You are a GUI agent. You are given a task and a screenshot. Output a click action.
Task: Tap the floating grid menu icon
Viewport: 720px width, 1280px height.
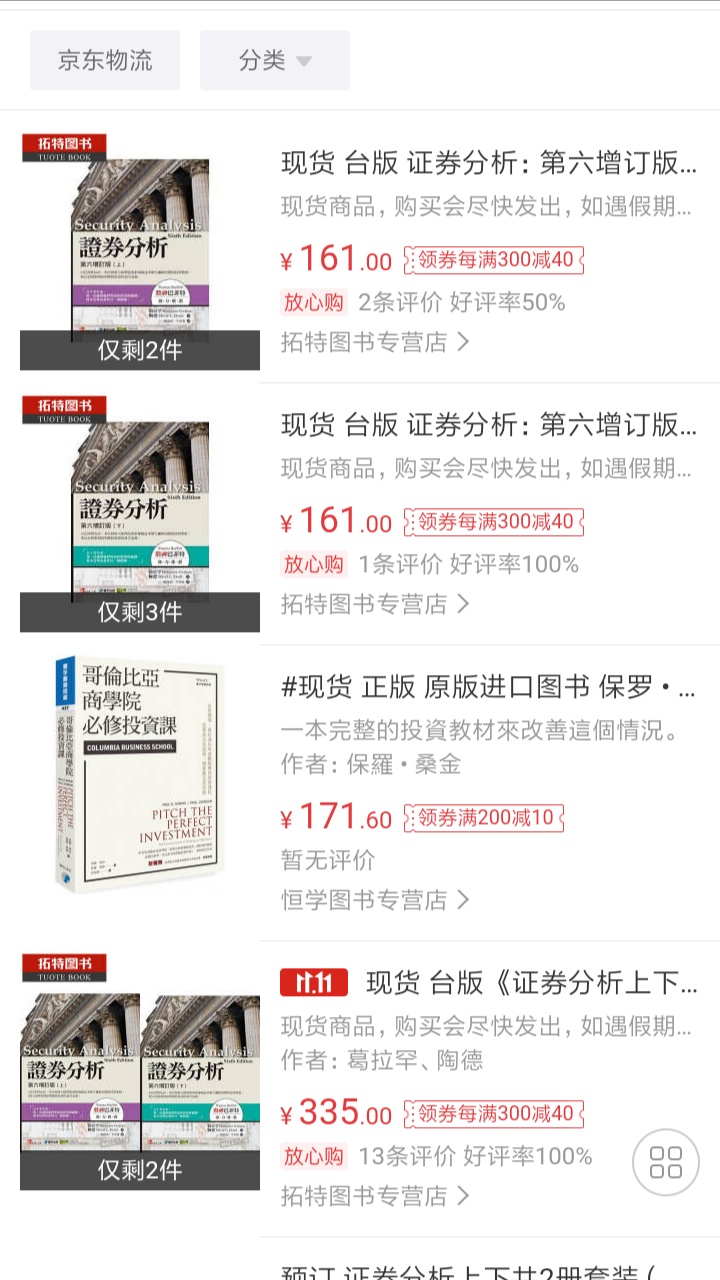click(665, 1162)
